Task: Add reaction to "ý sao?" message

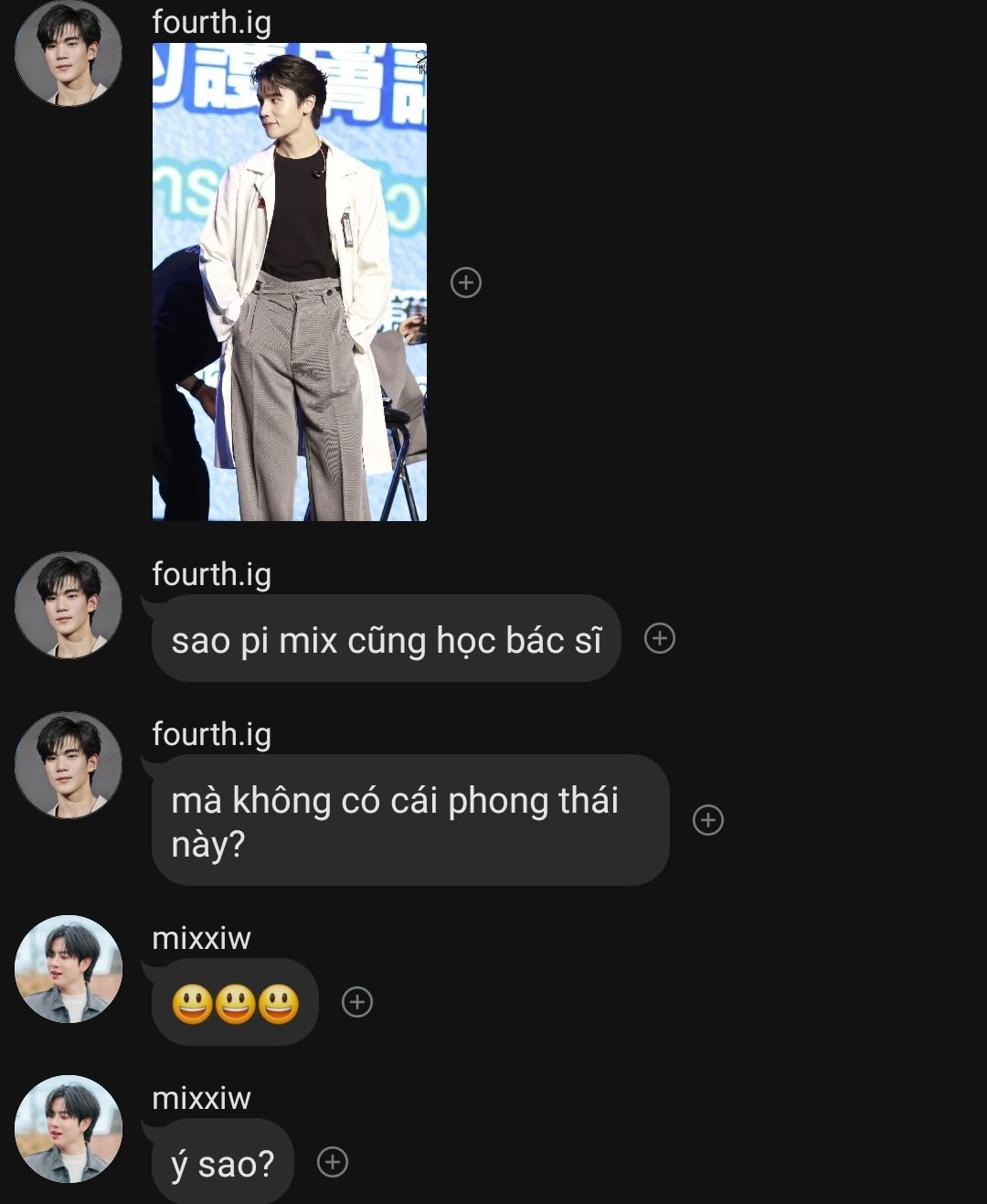Action: (333, 1162)
